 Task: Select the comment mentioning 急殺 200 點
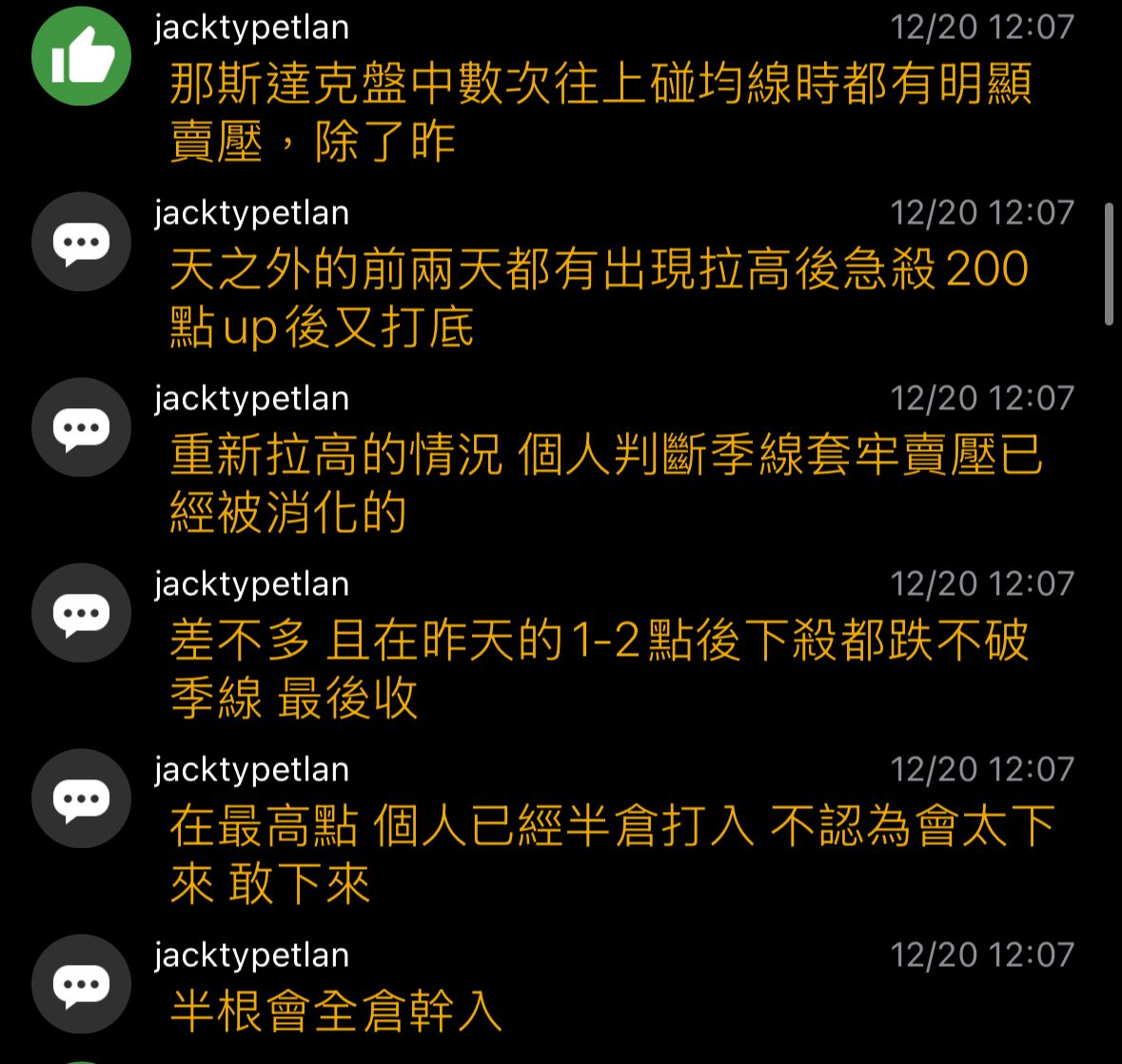tap(600, 298)
